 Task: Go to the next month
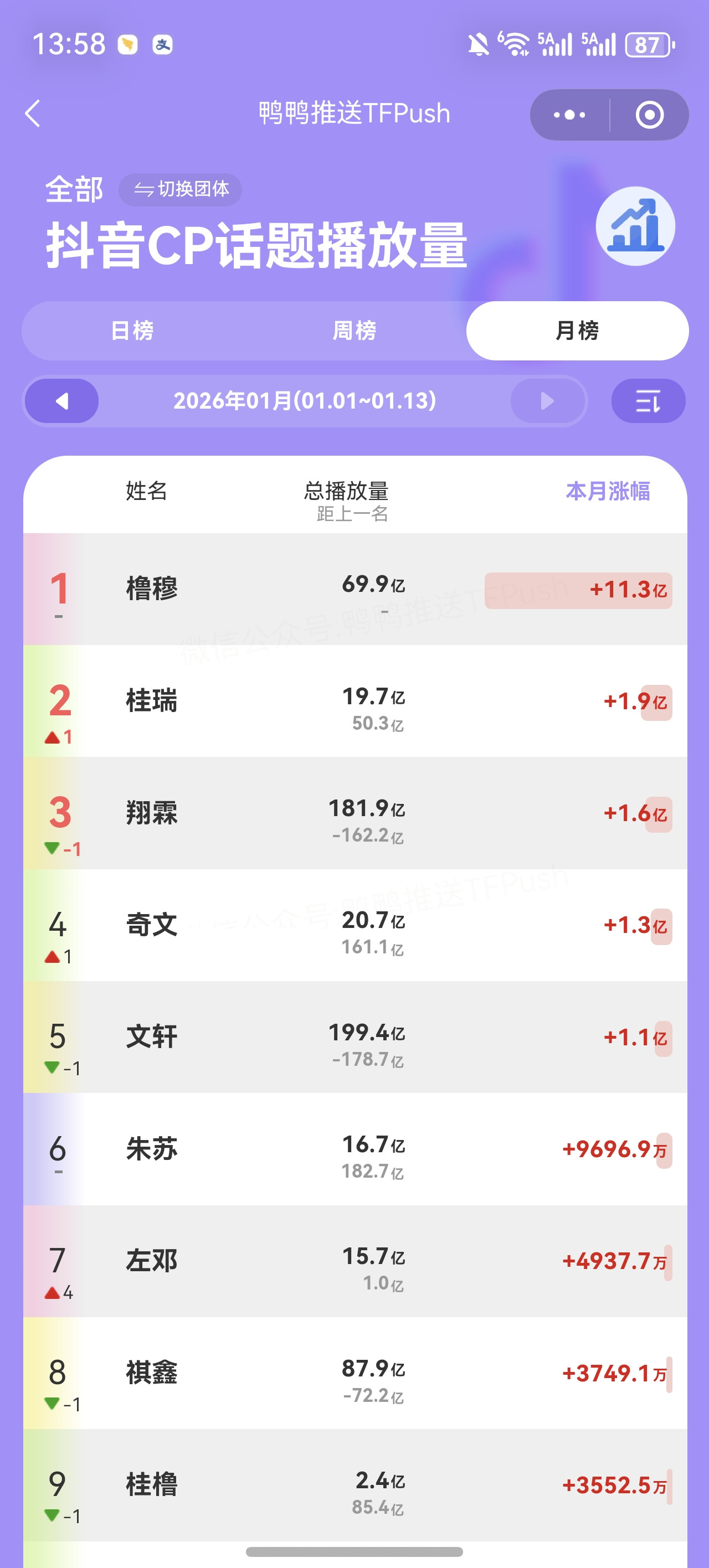tap(548, 401)
